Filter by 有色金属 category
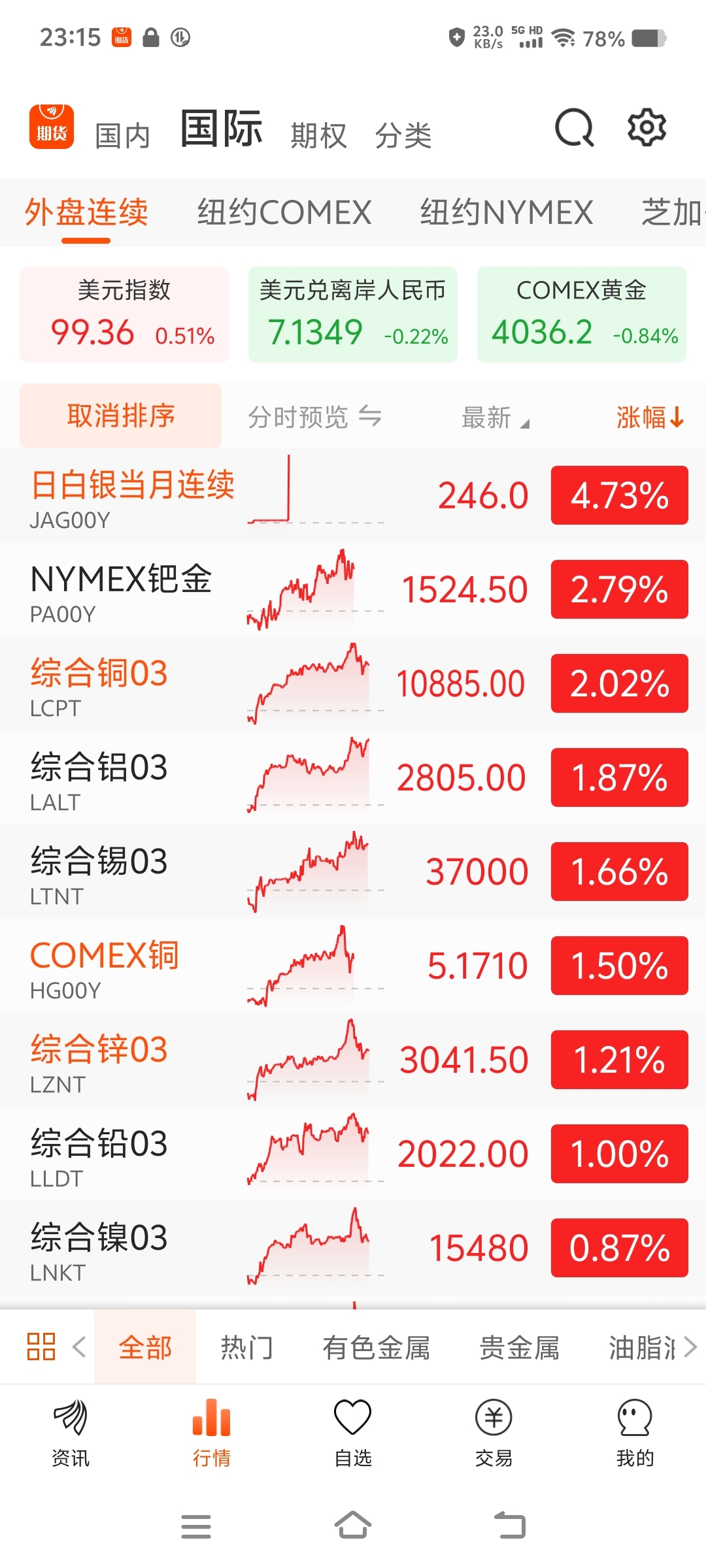The width and height of the screenshot is (706, 1568). coord(376,1347)
